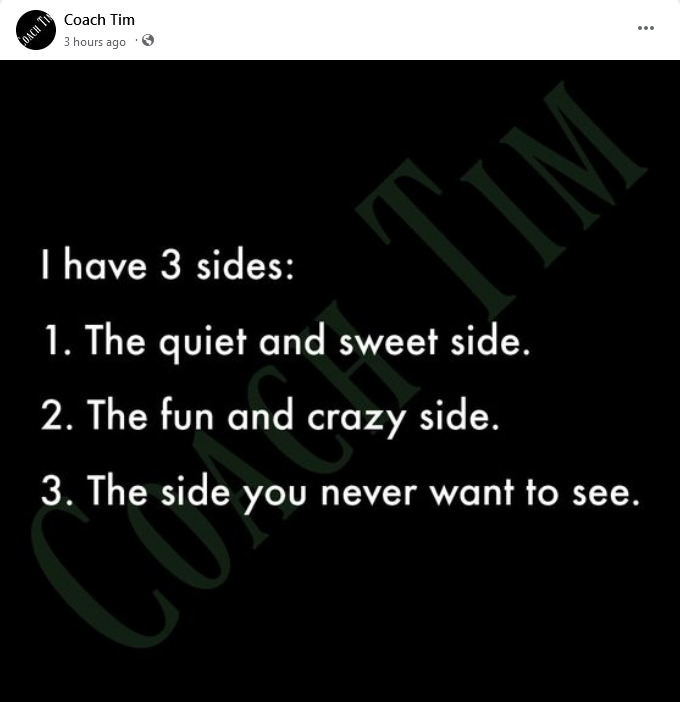Open the post from its 3 hours ago timestamp

[x=95, y=42]
